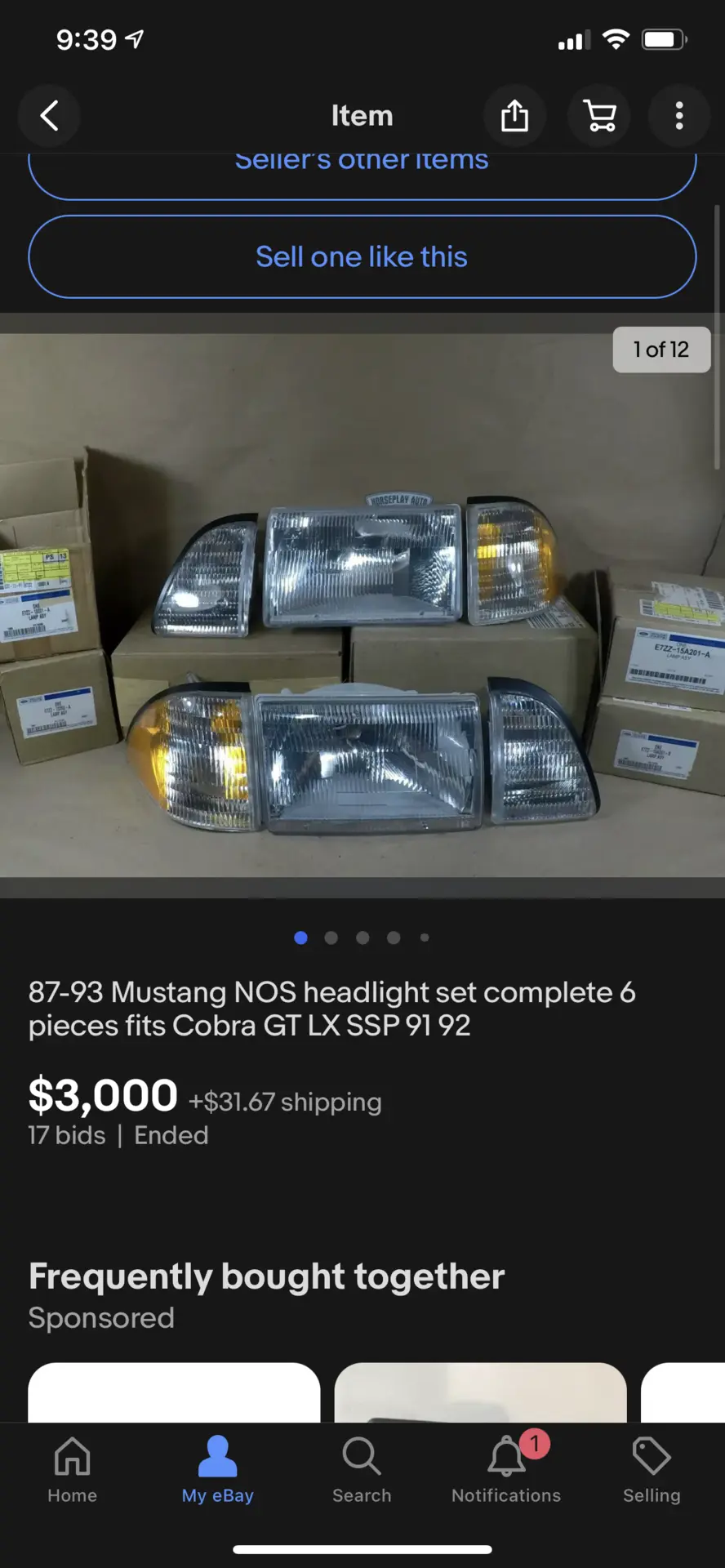Share this item listing
725x1568 pixels.
click(x=514, y=115)
